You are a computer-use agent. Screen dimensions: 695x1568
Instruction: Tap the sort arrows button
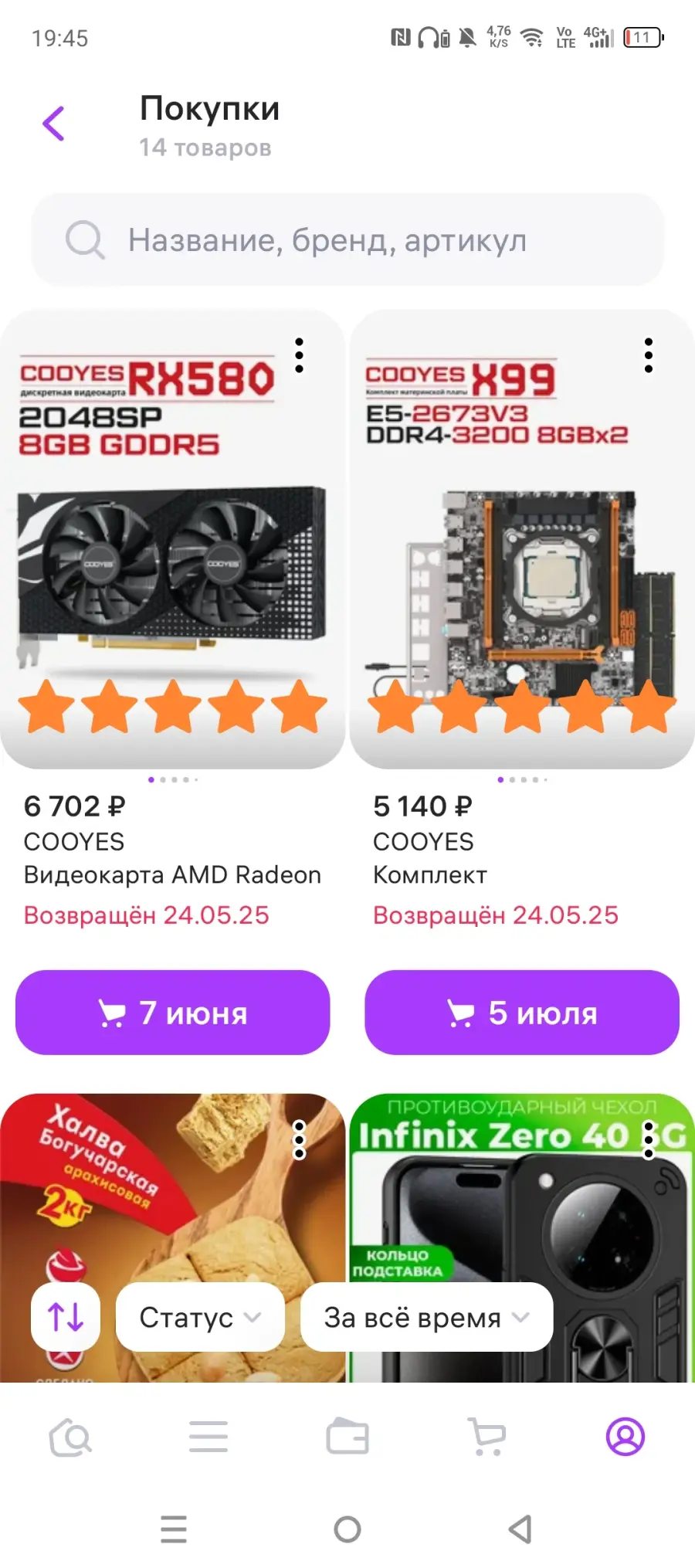point(66,1317)
